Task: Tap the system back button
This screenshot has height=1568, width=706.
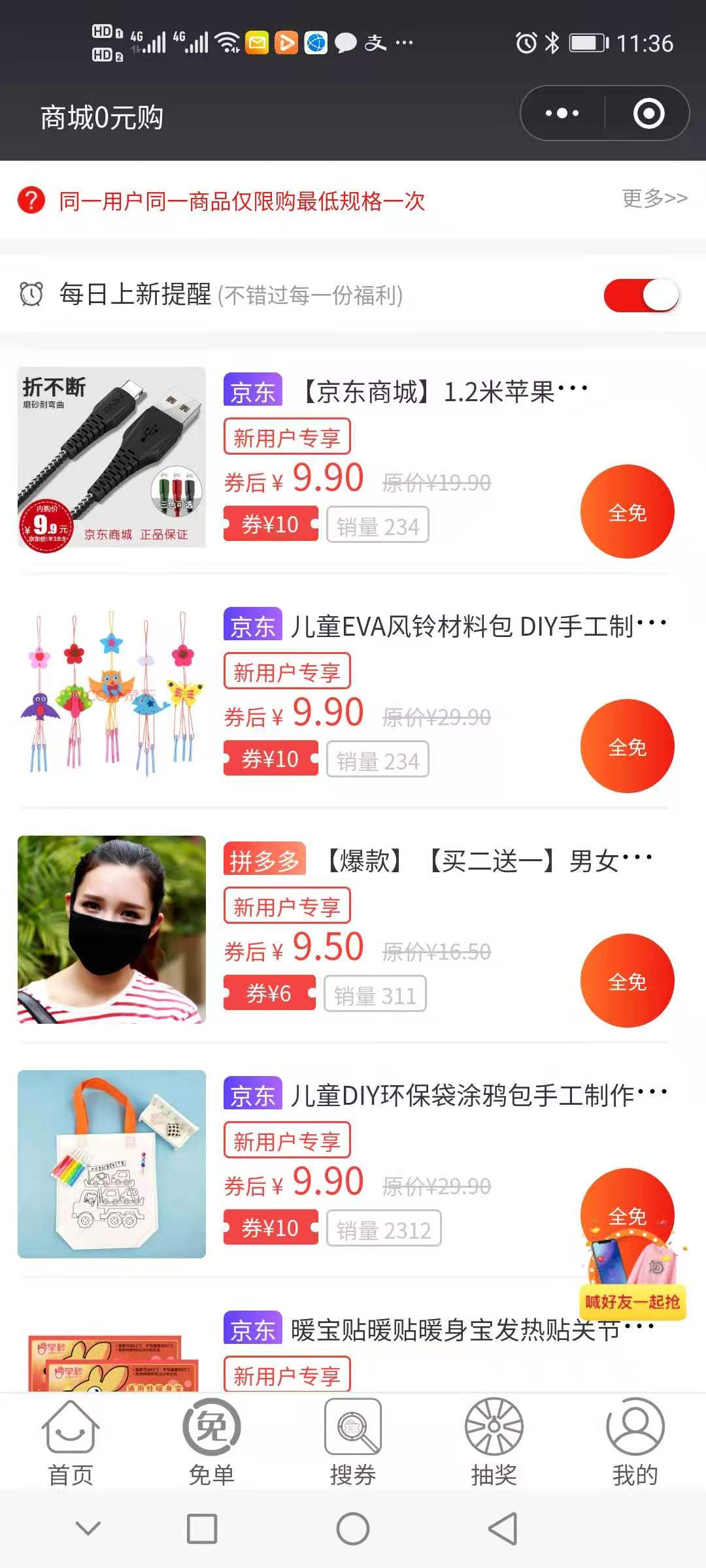Action: (503, 1529)
